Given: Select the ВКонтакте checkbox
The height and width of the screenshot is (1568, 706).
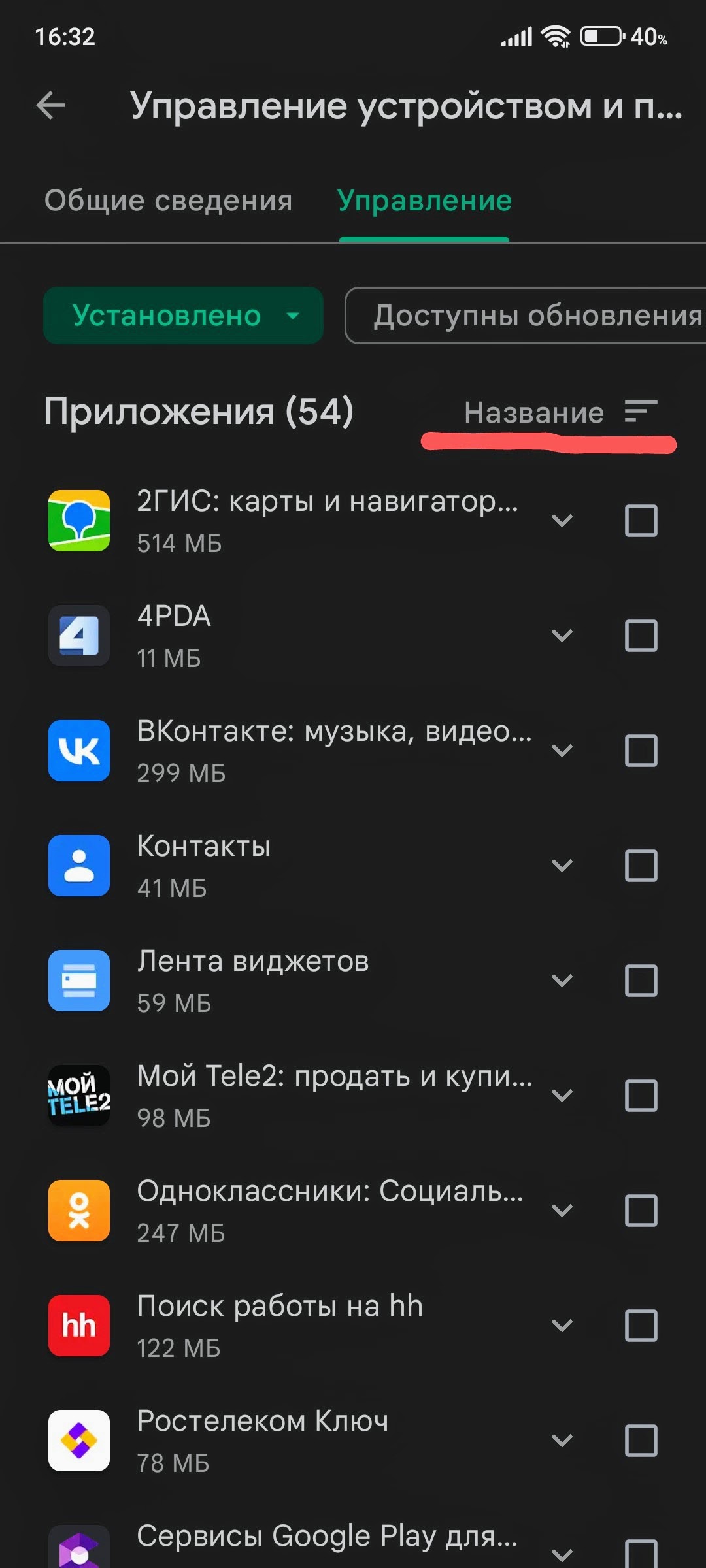Looking at the screenshot, I should (641, 750).
